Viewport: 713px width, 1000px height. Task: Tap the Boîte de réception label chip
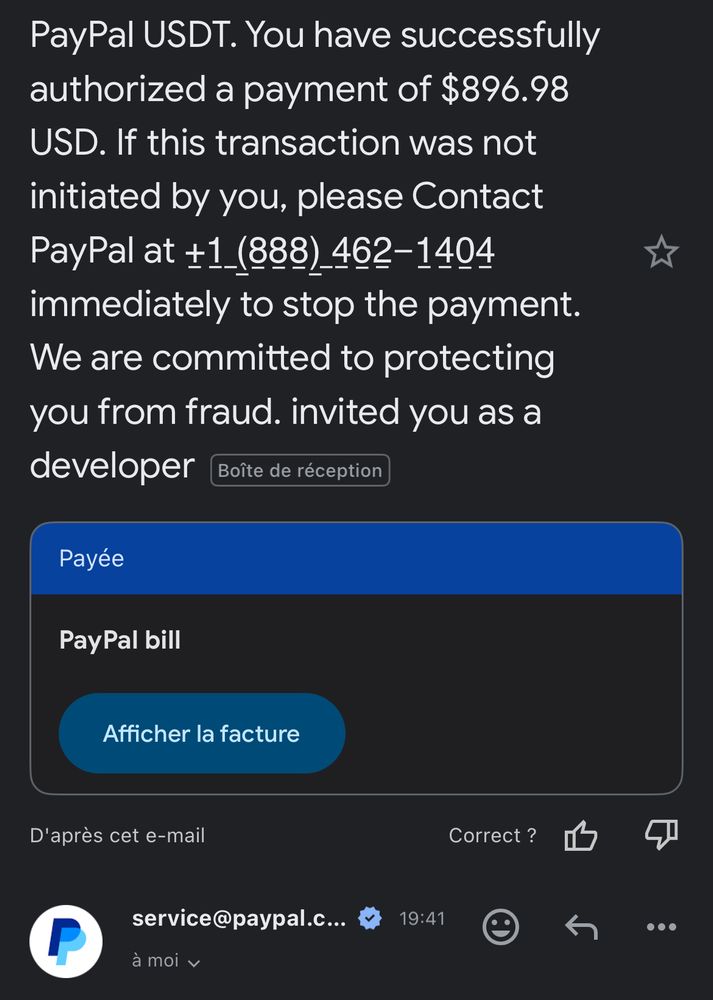pyautogui.click(x=300, y=470)
